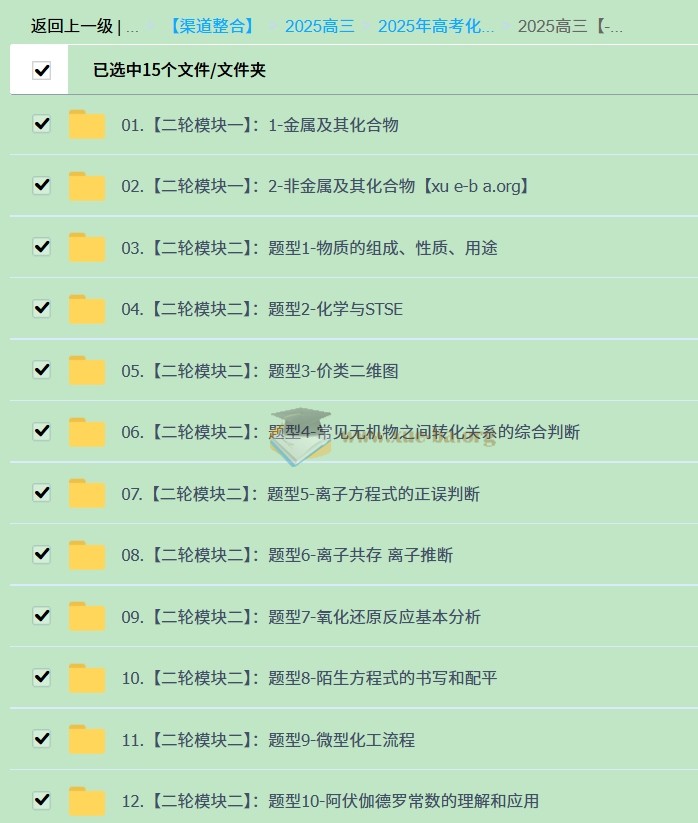This screenshot has height=823, width=698.
Task: Toggle the select-all checkbox beside 已选中15个文件/文件夹
Action: click(42, 70)
